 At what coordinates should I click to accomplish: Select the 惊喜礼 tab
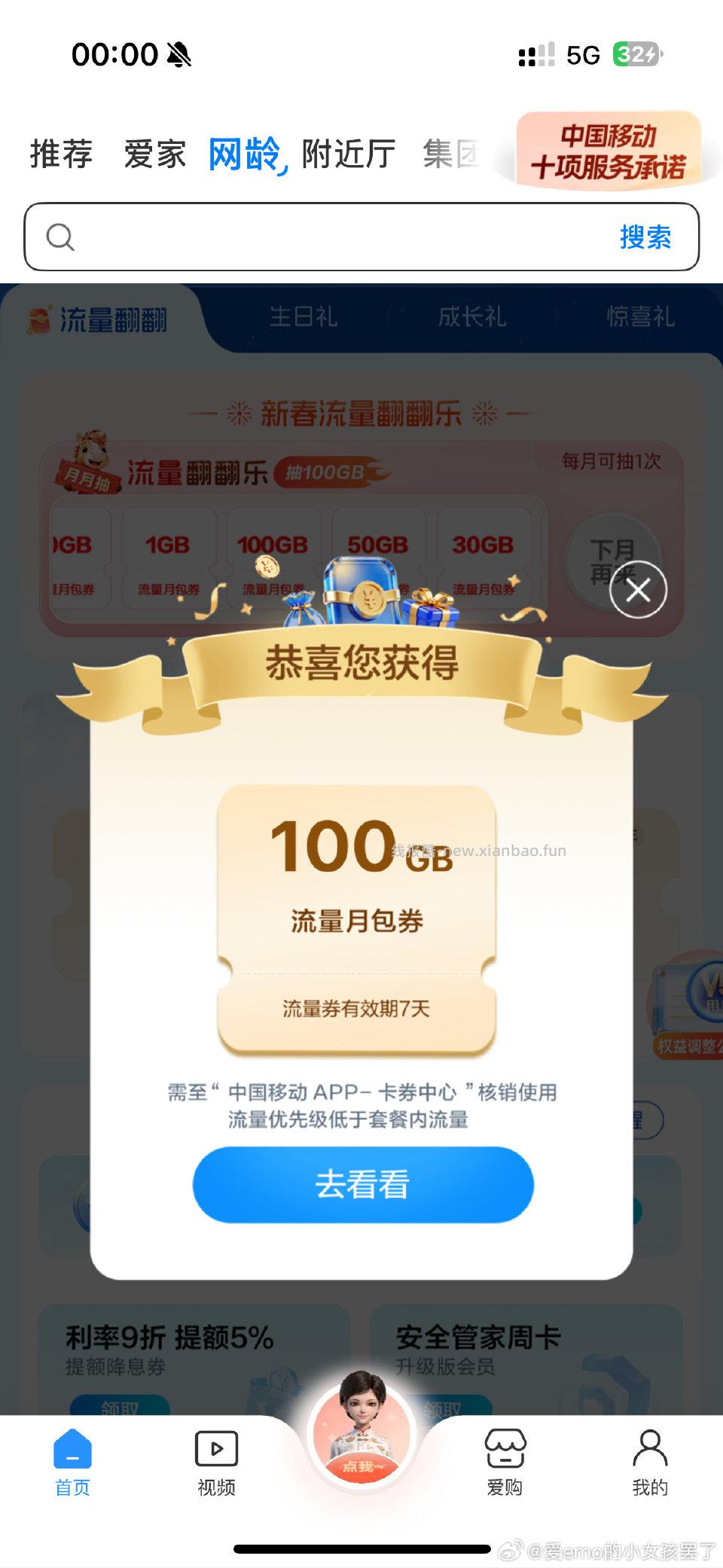click(639, 317)
